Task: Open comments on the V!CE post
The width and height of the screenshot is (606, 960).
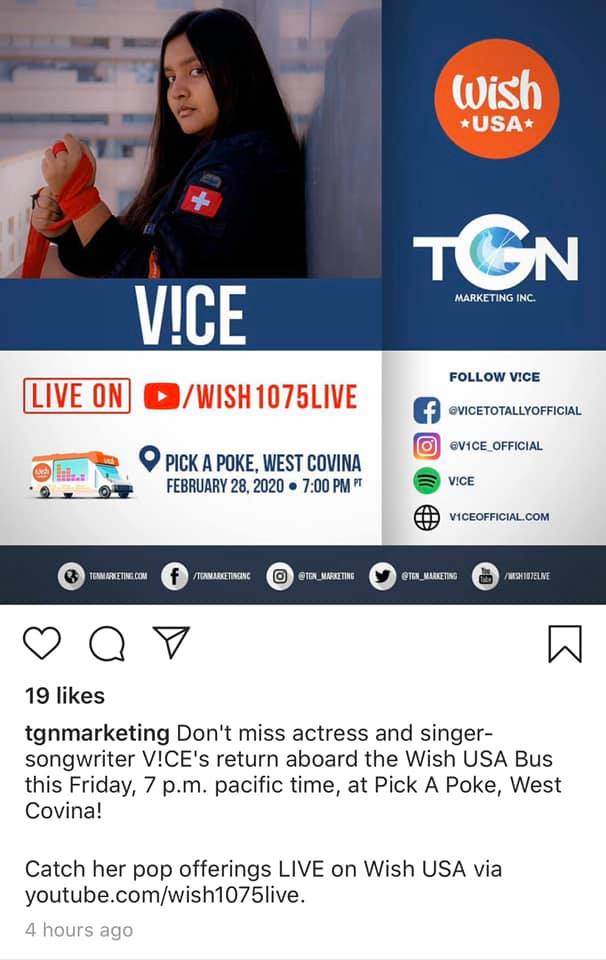Action: click(107, 644)
